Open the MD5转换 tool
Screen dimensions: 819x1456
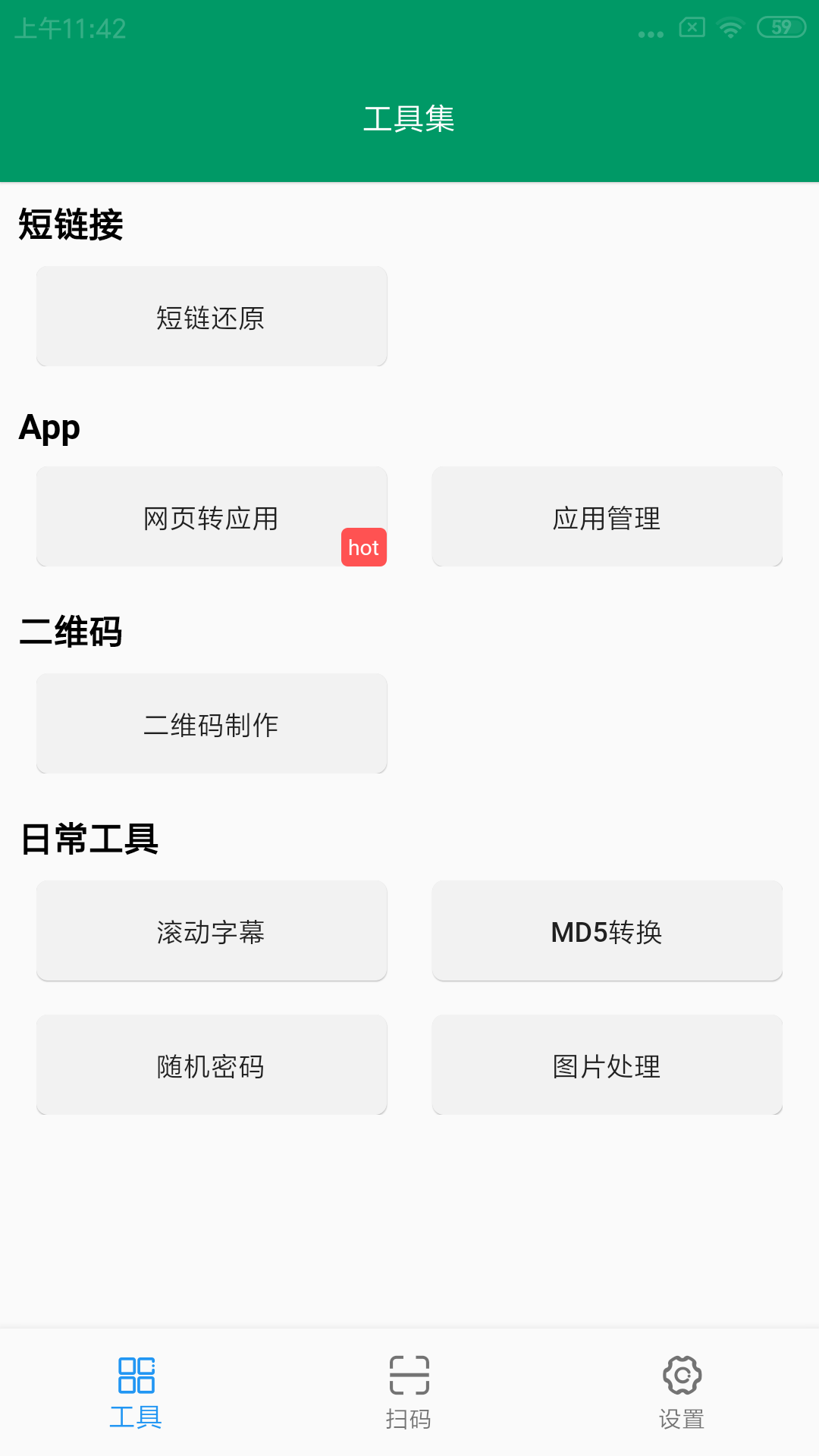[x=607, y=930]
